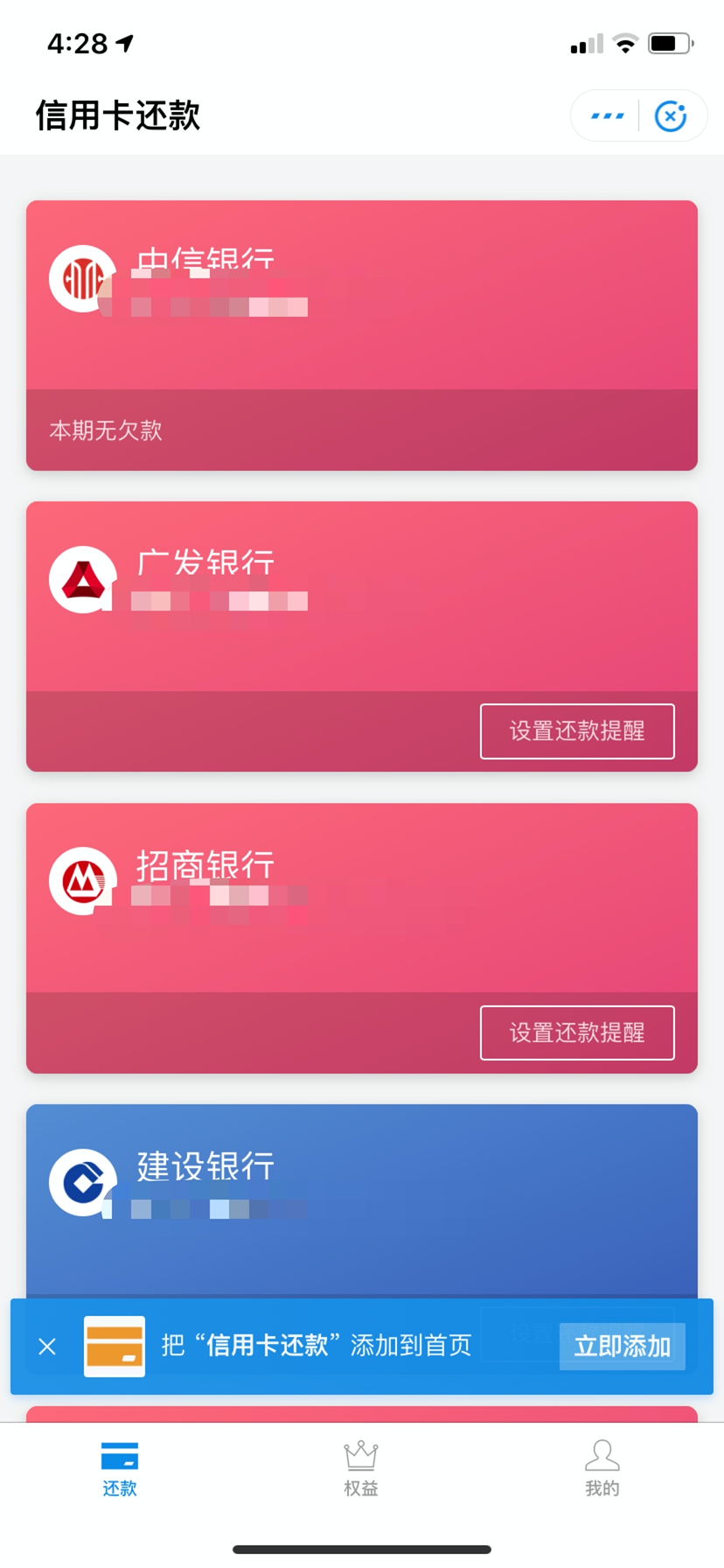The image size is (724, 1568).
Task: Dismiss the add-to-homepage banner with X
Action: point(46,1346)
